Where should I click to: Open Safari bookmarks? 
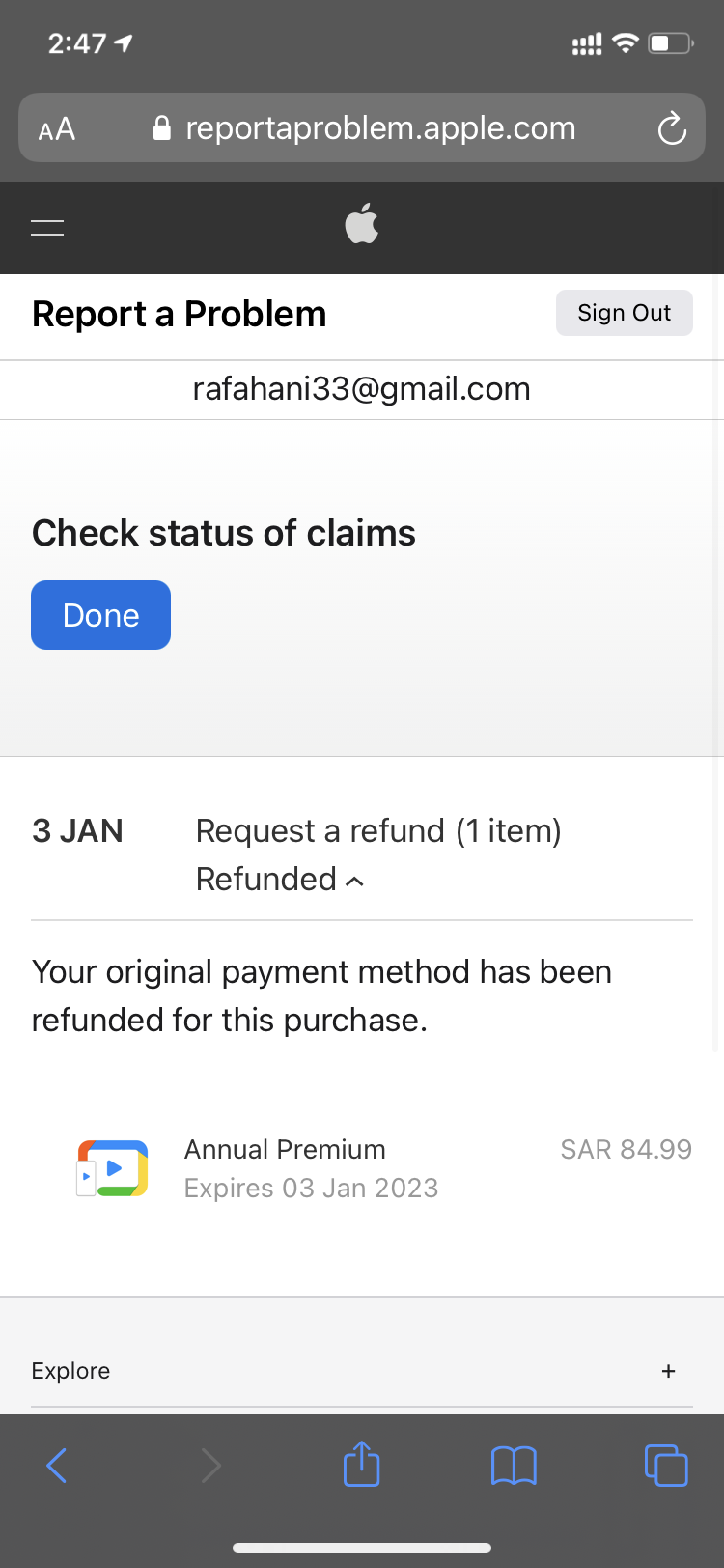point(514,1466)
